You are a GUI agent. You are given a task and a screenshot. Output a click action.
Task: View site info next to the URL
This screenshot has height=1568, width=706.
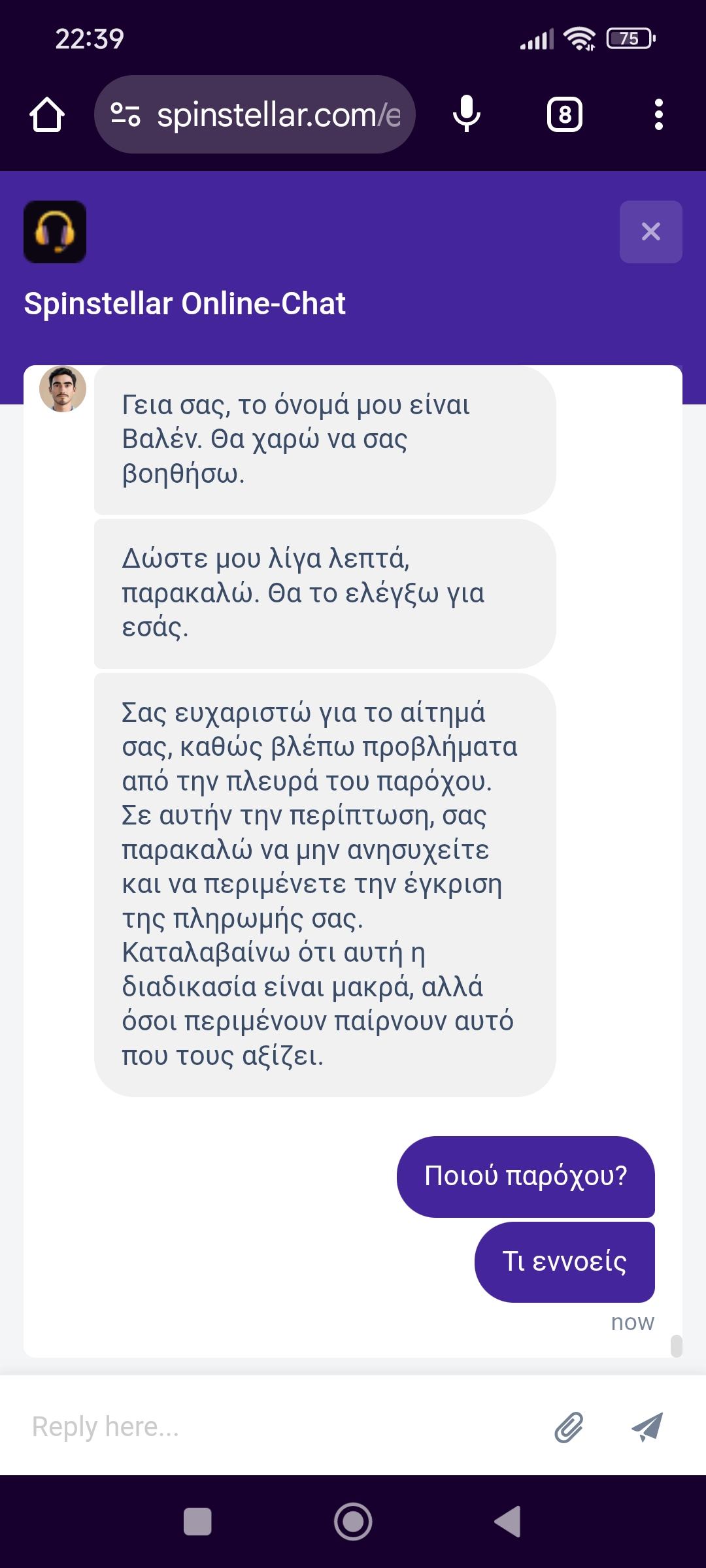pyautogui.click(x=125, y=115)
